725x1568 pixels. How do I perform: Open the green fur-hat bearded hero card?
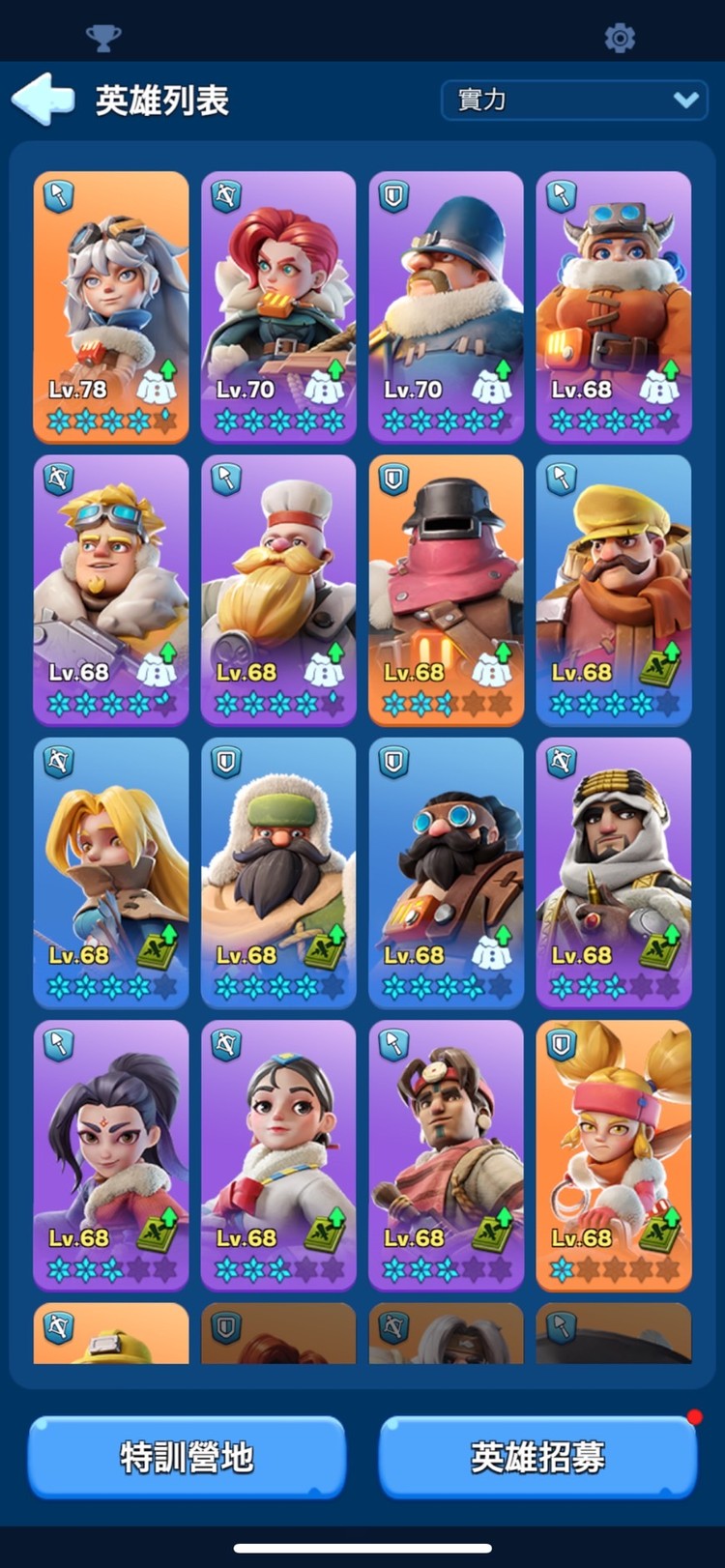tap(278, 870)
